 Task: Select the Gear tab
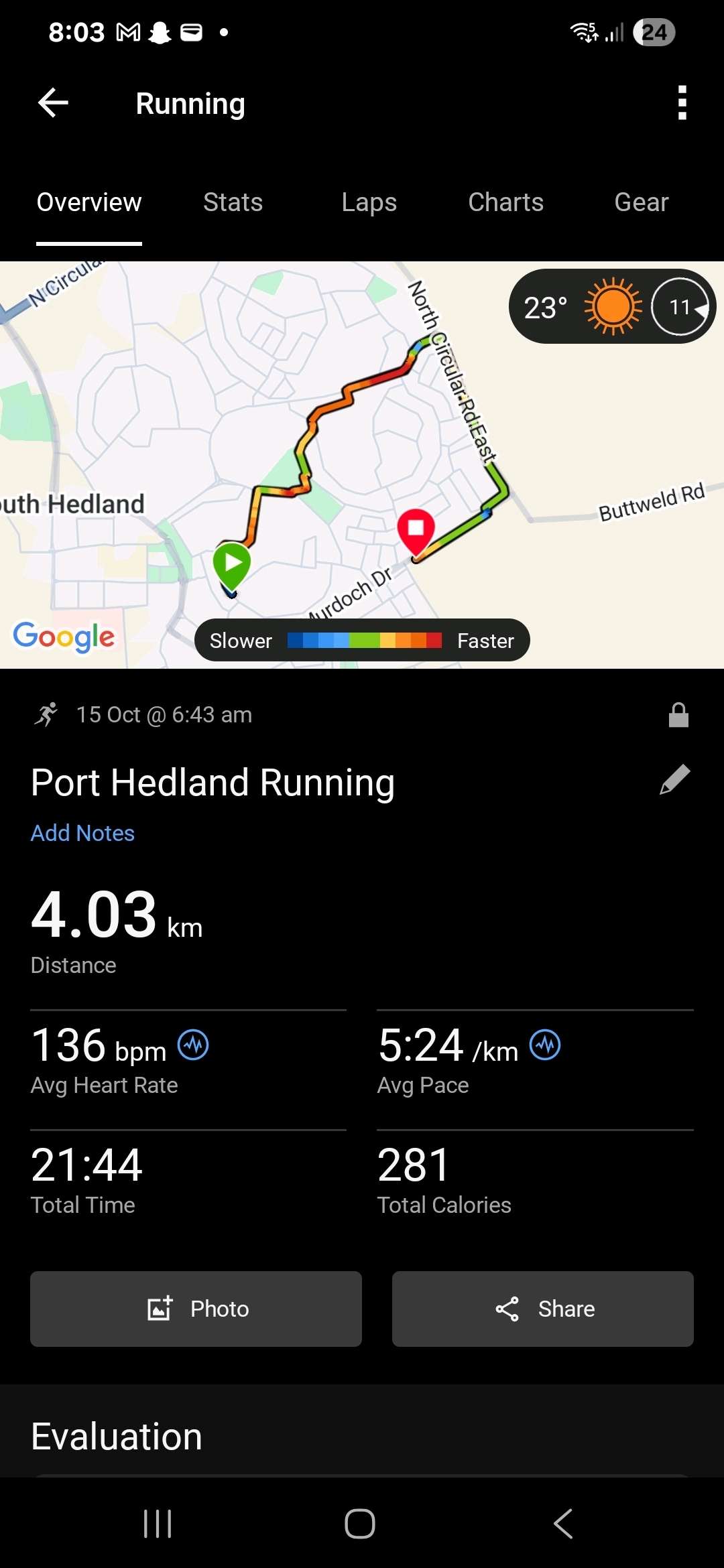click(641, 202)
